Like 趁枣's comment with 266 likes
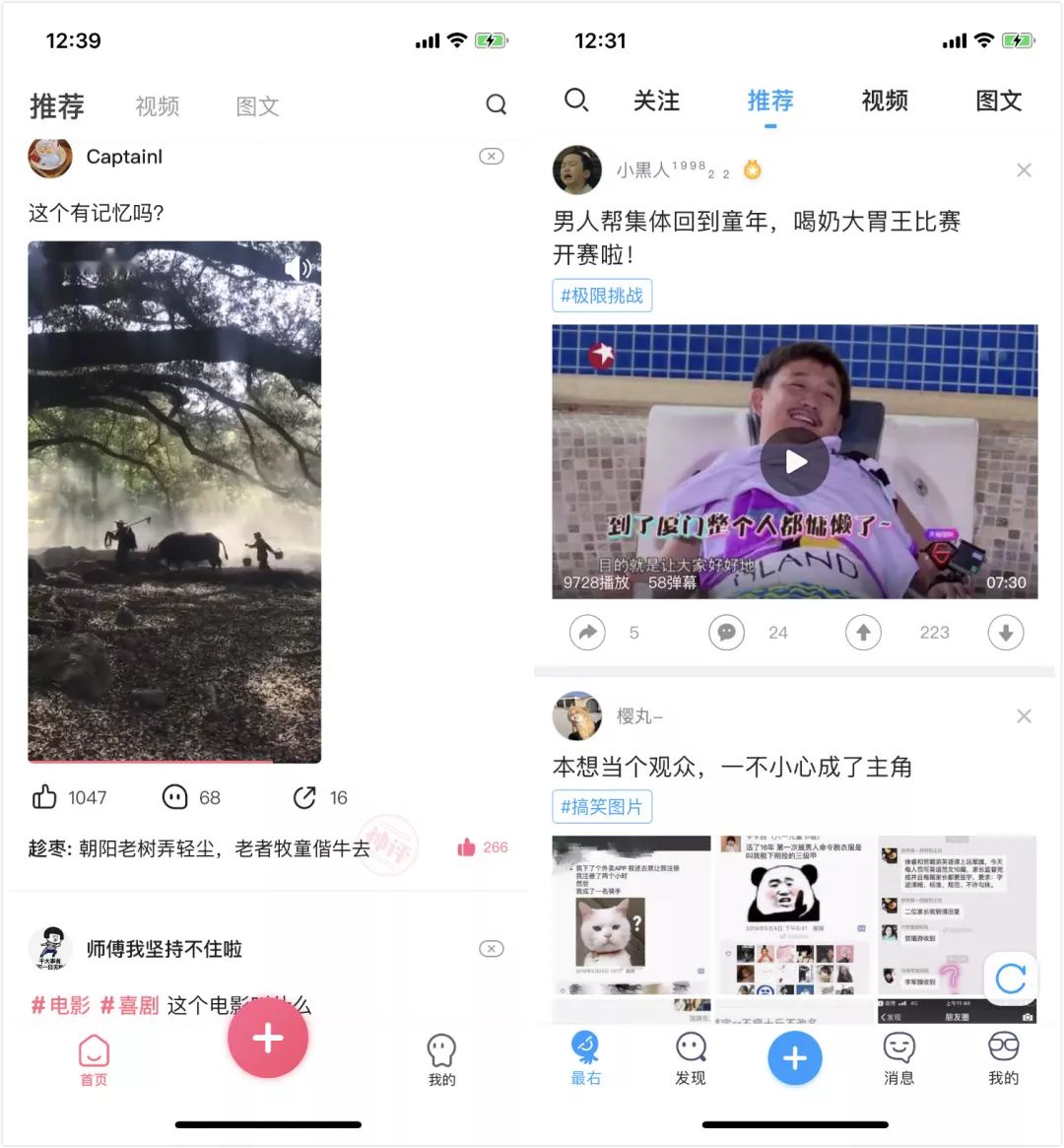This screenshot has height=1148, width=1064. [467, 847]
